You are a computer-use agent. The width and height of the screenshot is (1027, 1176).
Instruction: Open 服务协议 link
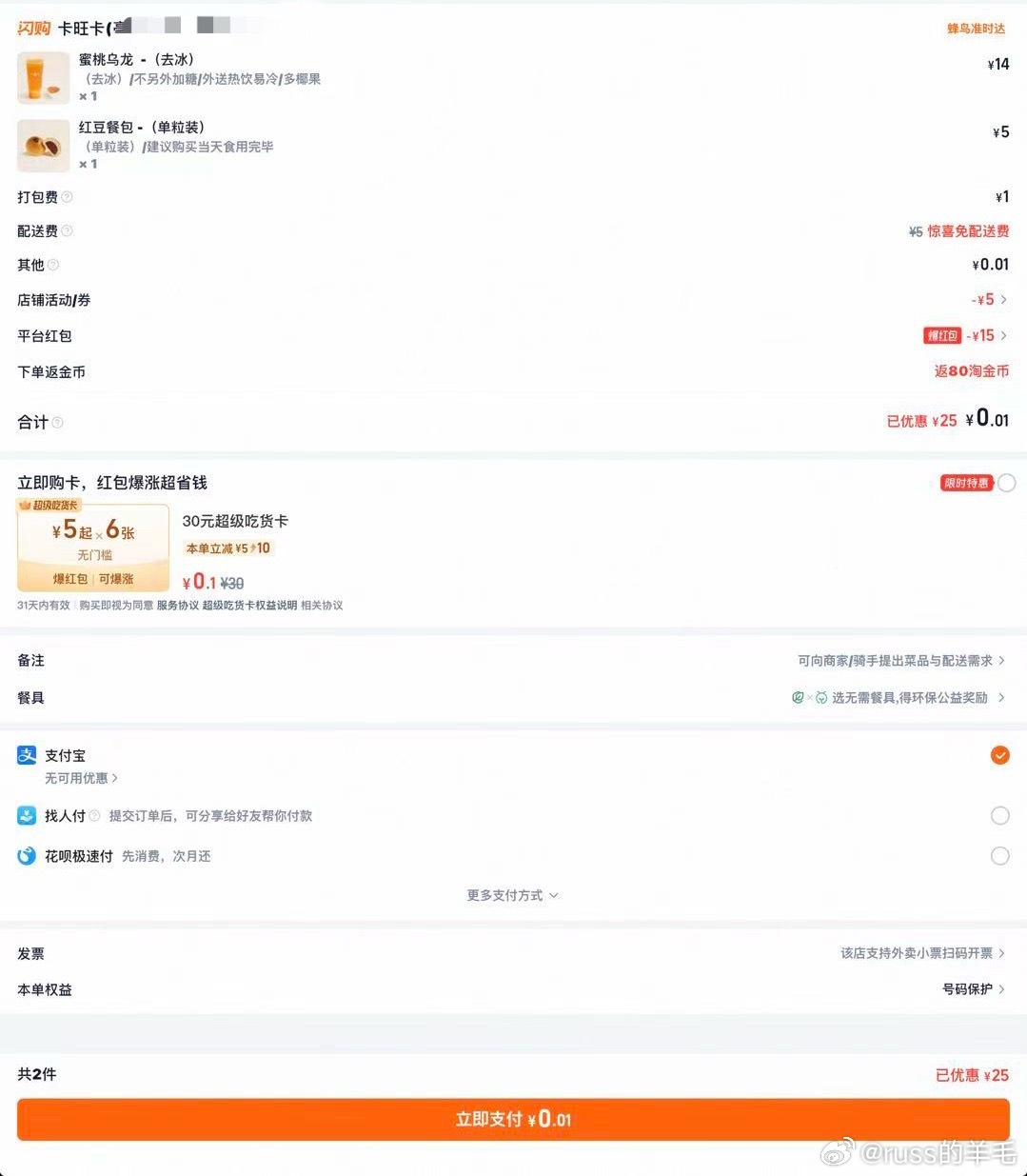pyautogui.click(x=178, y=606)
